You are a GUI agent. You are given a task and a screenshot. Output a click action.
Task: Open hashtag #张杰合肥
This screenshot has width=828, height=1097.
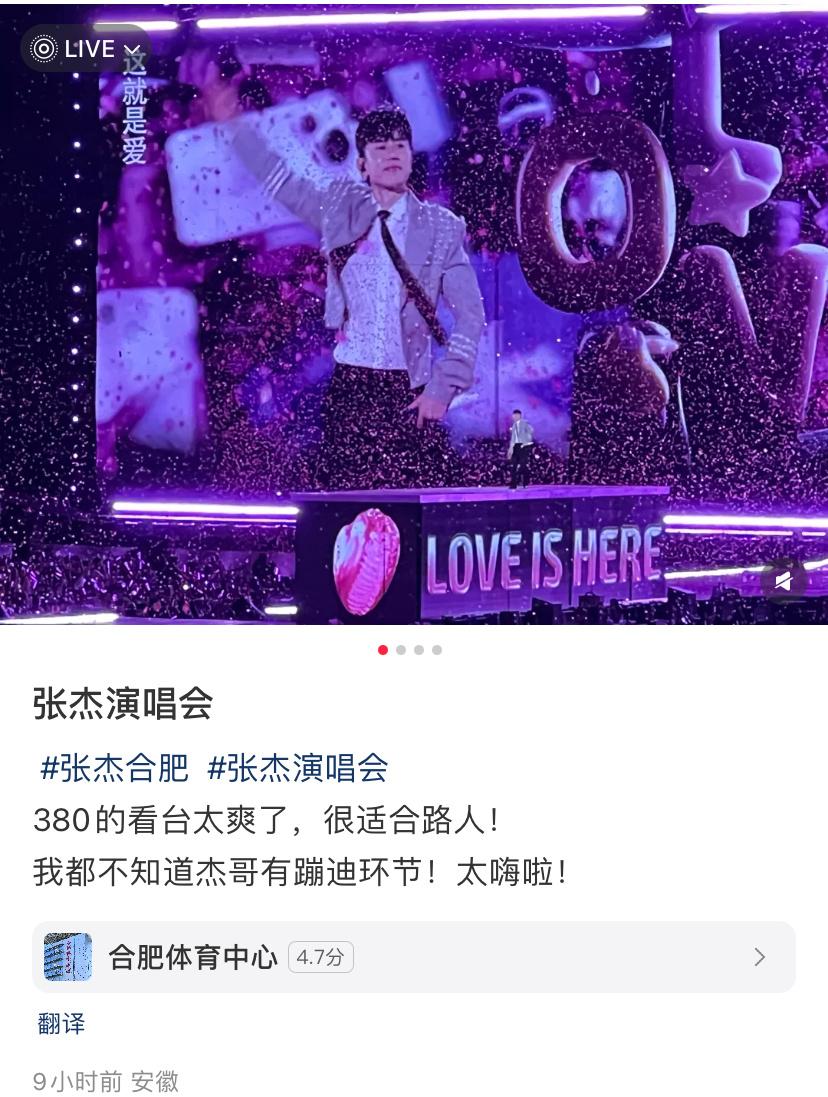tap(114, 768)
